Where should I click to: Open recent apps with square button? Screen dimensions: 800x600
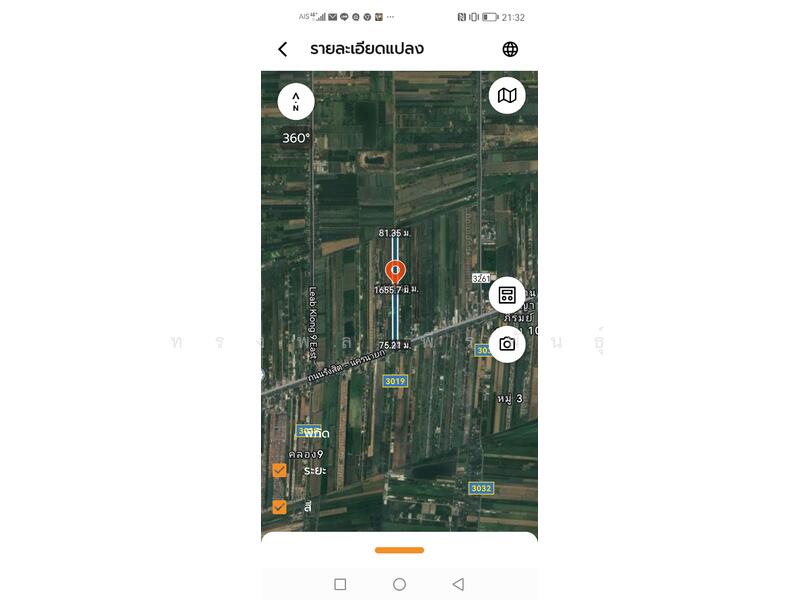[x=340, y=584]
